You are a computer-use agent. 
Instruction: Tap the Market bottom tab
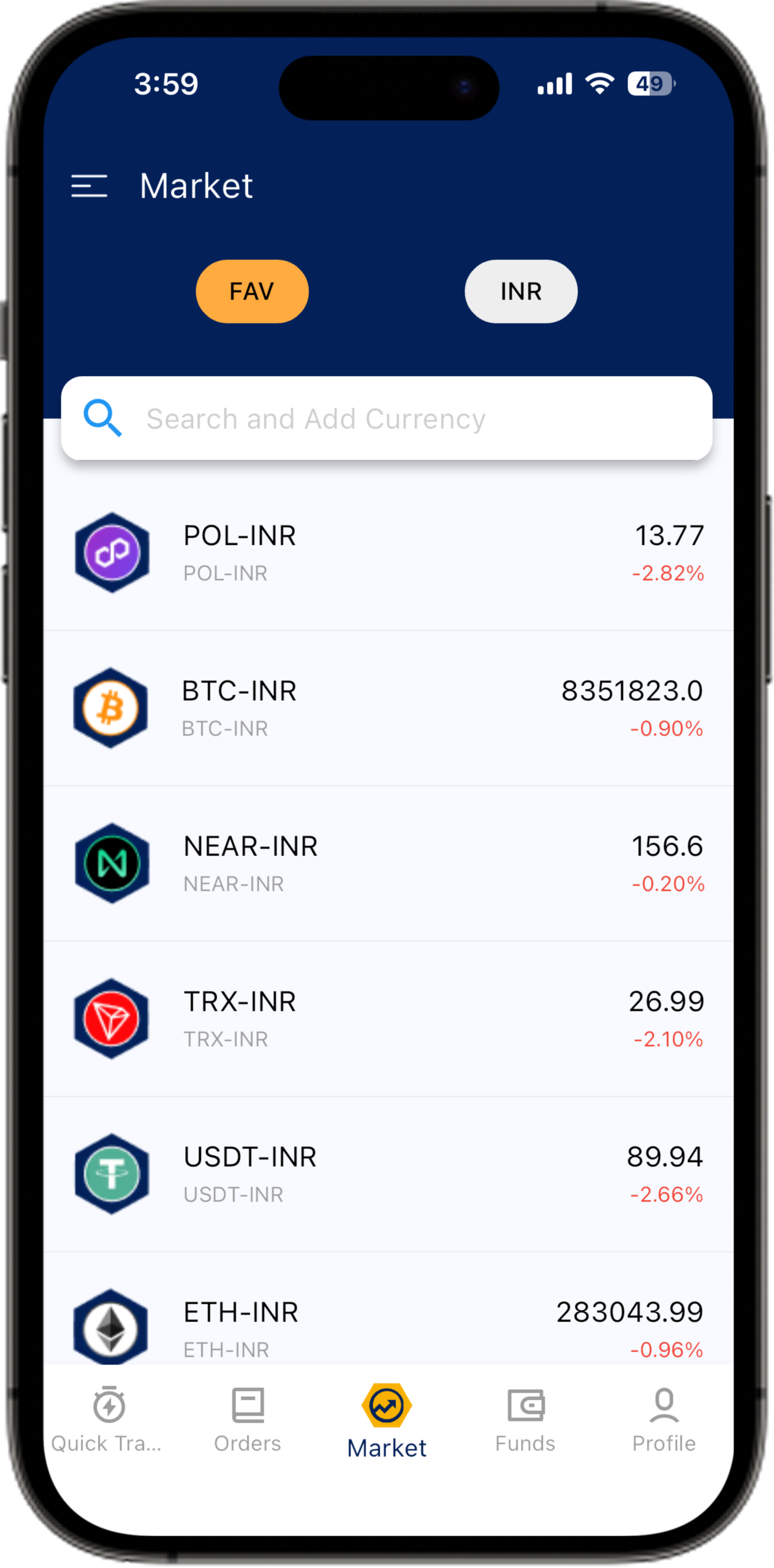(387, 1421)
